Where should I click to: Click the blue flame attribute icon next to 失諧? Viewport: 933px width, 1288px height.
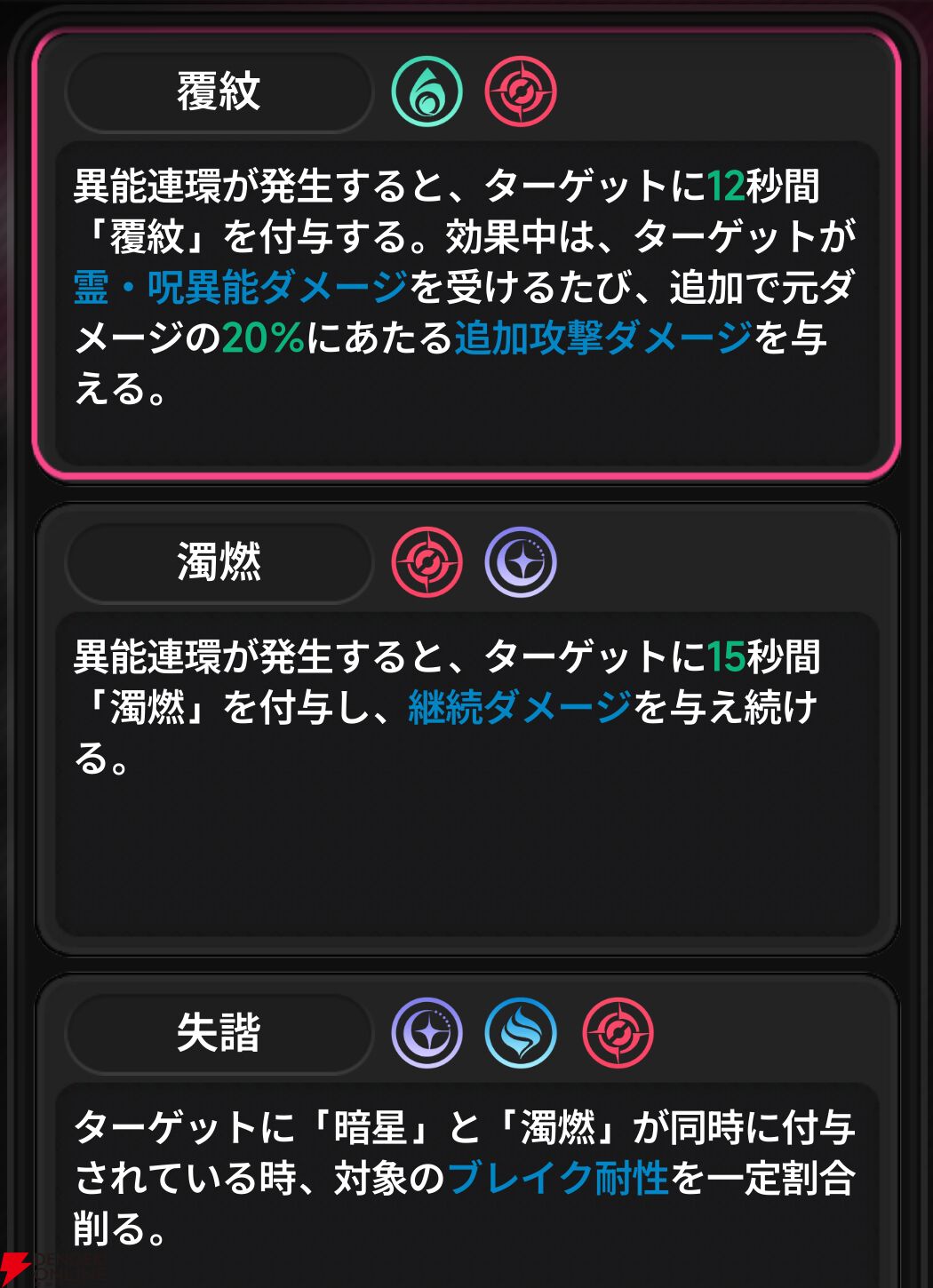coord(521,1033)
